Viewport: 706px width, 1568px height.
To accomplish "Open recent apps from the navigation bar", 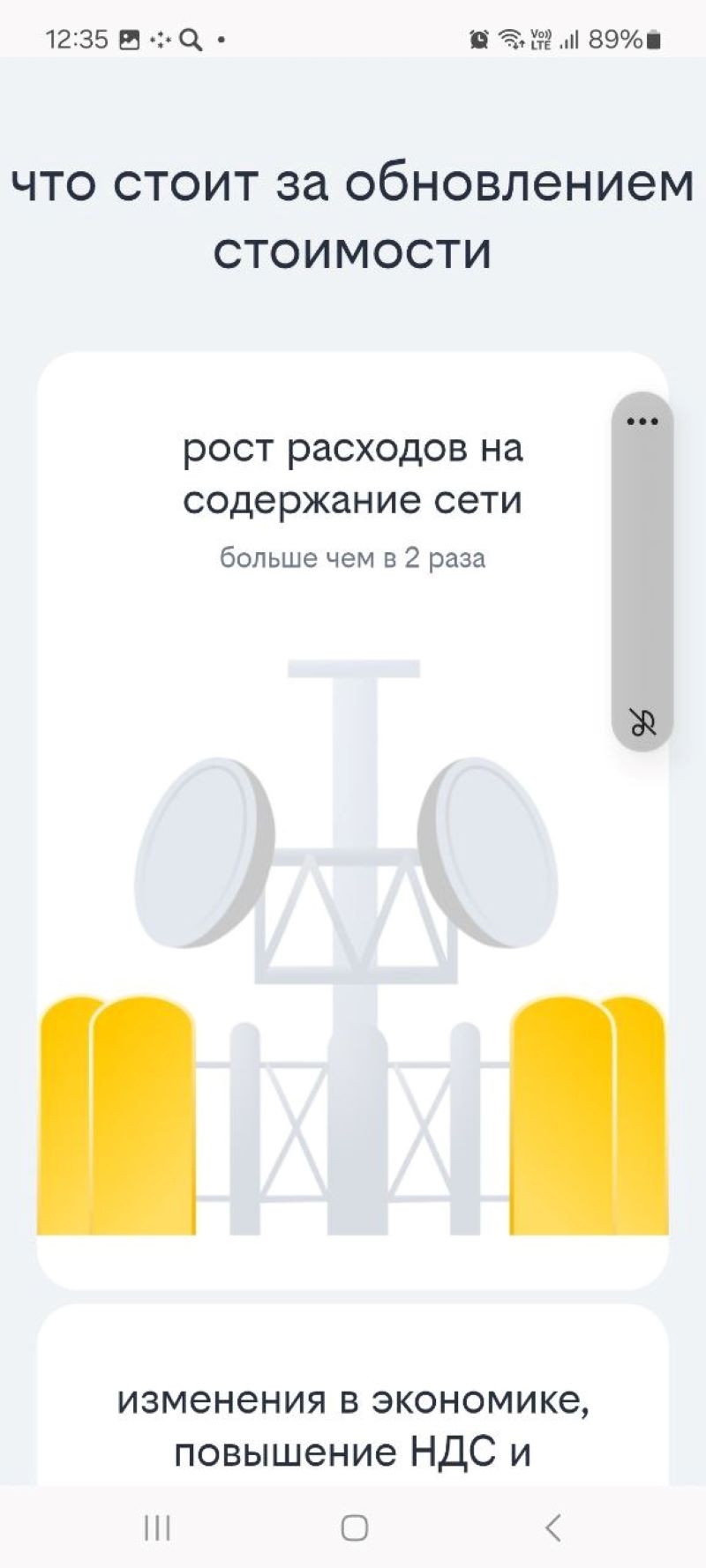I will (157, 1527).
